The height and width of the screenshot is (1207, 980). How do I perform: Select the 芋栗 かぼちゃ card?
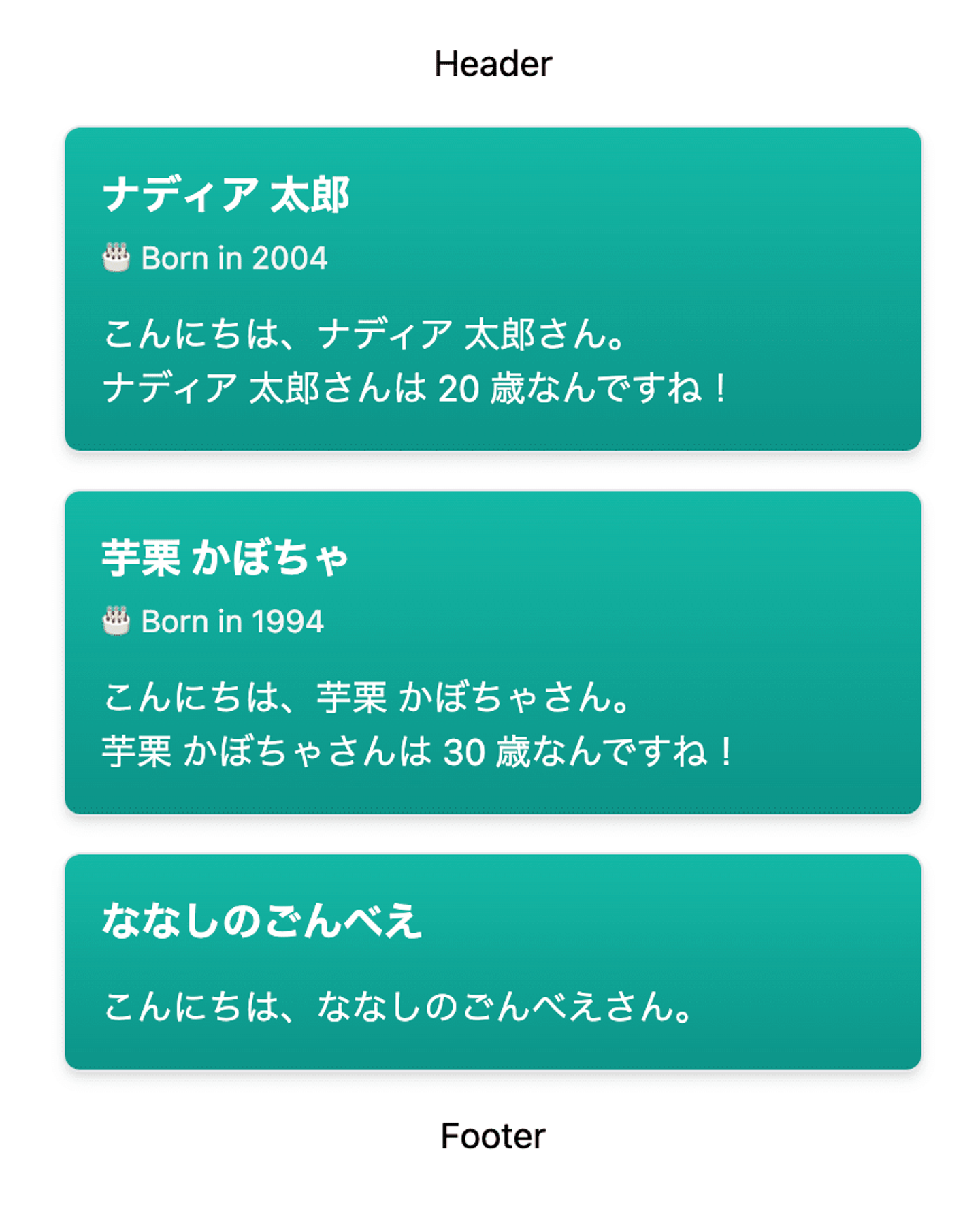point(492,651)
